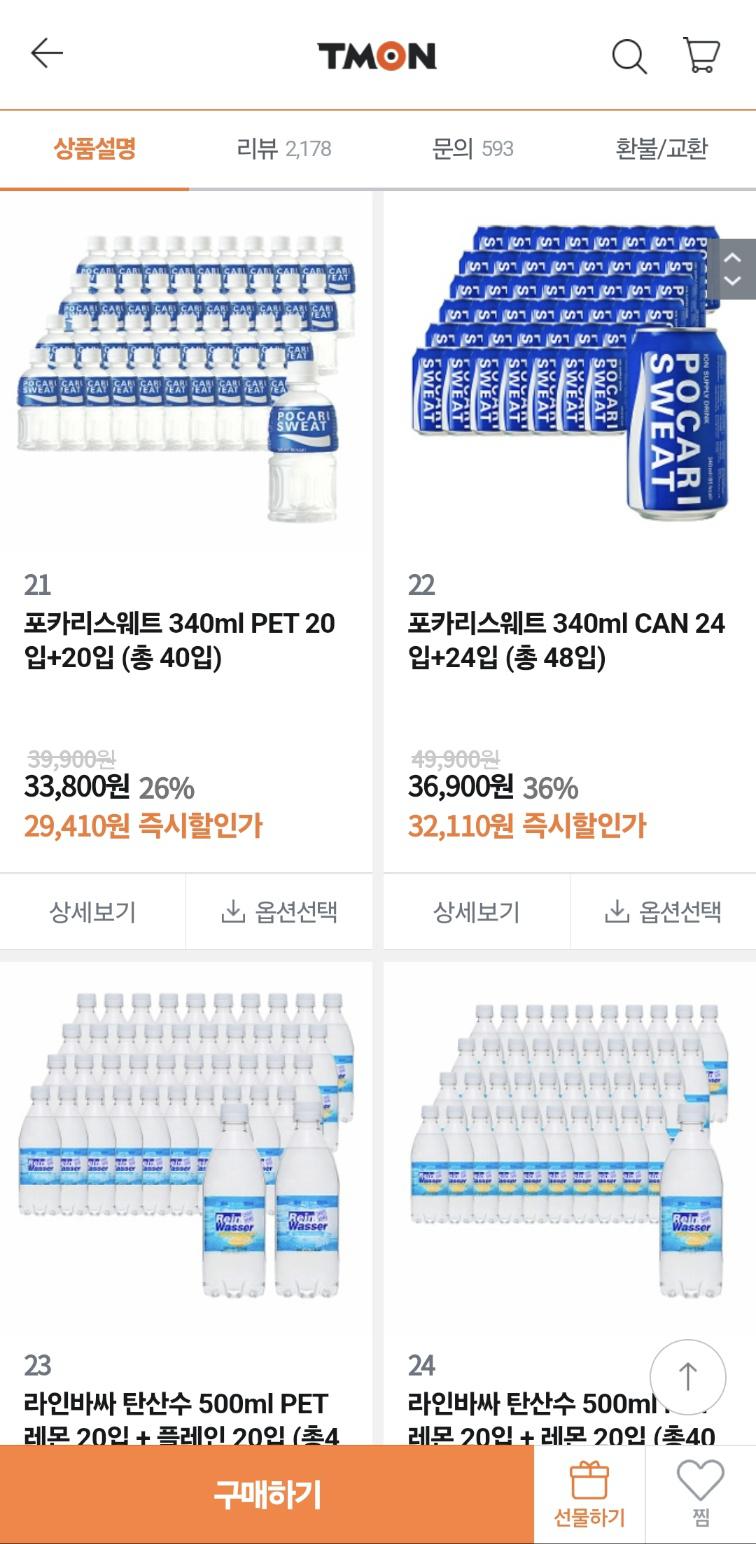
Task: View 상세보기 for item 22 CAN
Action: coord(477,912)
